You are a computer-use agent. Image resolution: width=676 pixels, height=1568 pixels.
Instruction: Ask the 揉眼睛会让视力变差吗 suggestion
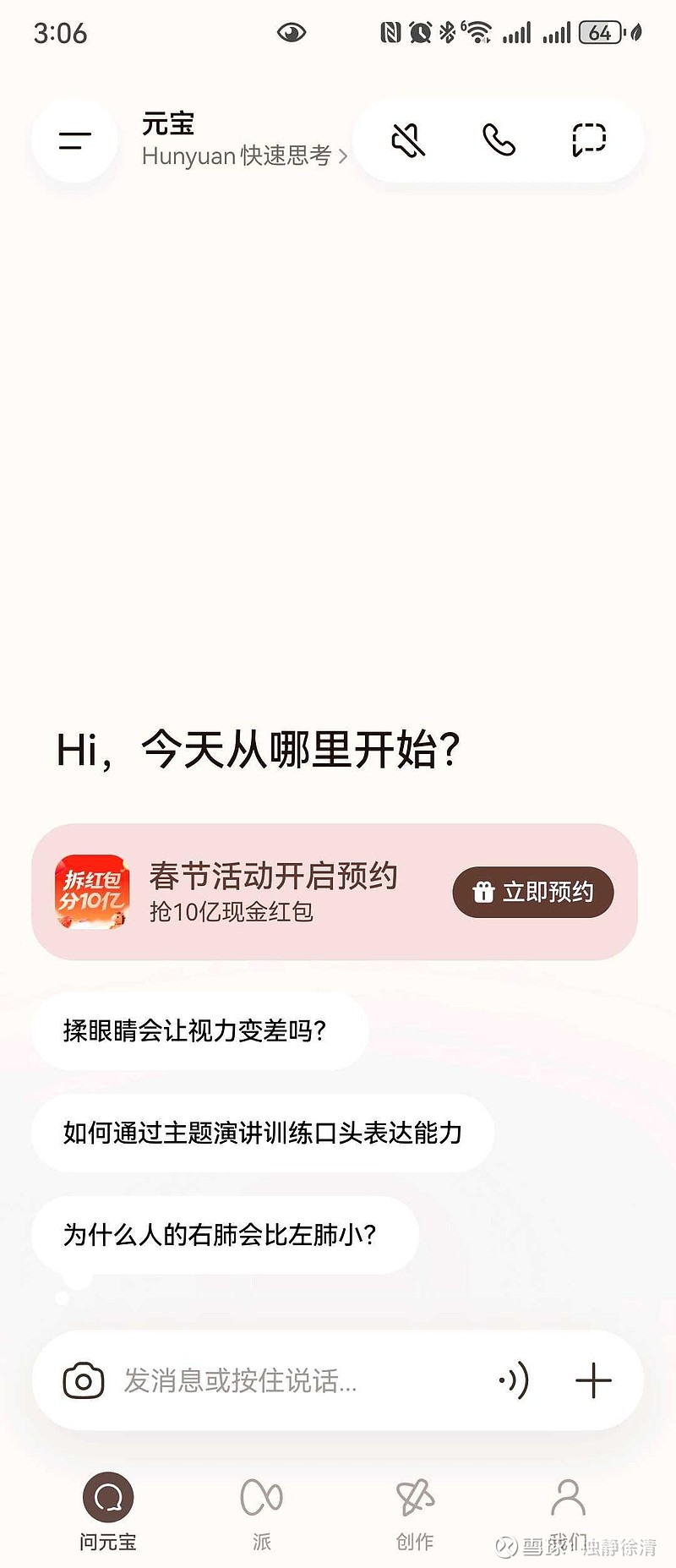(x=199, y=1030)
